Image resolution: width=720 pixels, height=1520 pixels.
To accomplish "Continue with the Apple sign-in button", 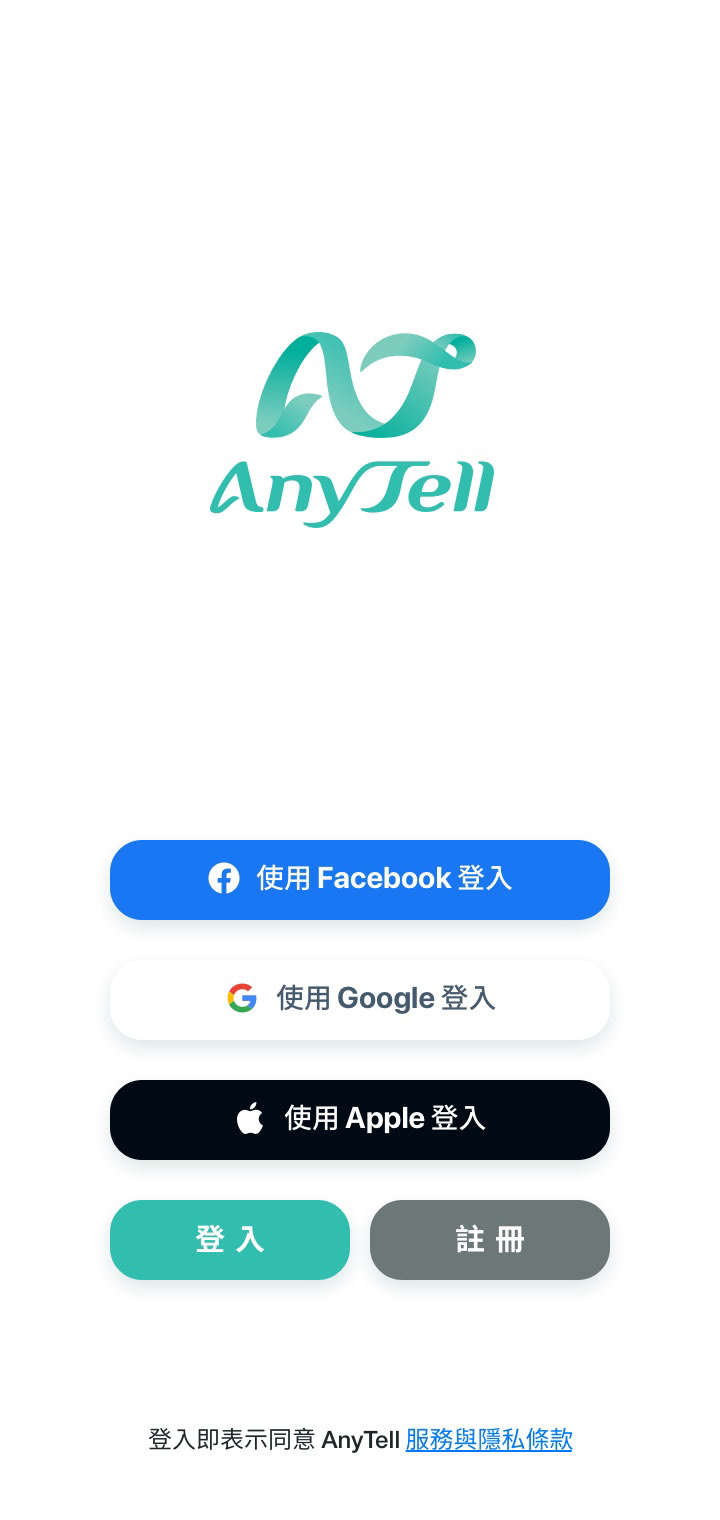I will (360, 1119).
